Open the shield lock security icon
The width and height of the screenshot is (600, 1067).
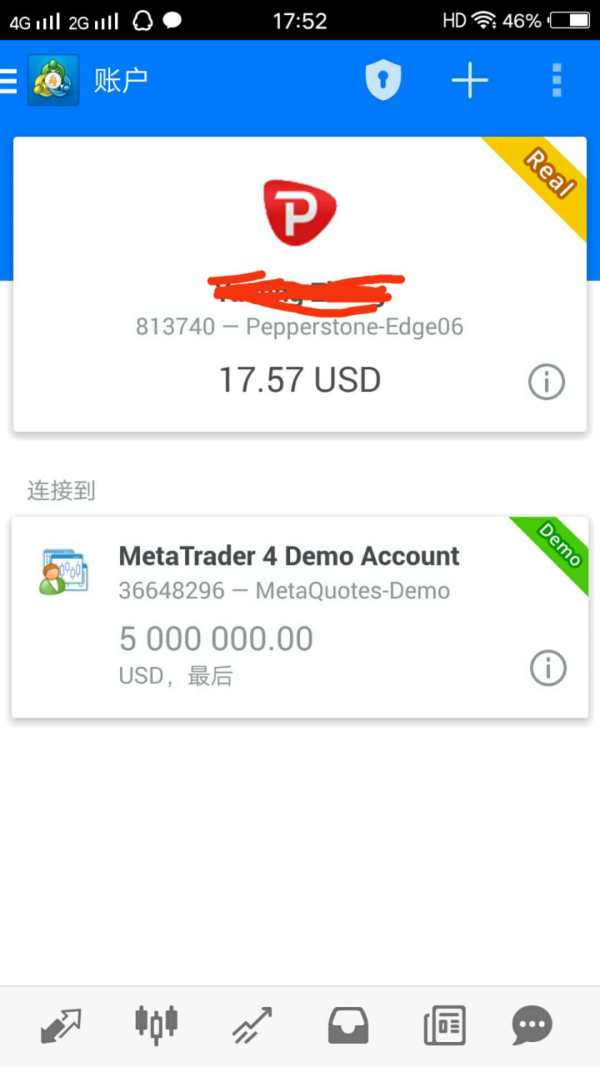(383, 81)
